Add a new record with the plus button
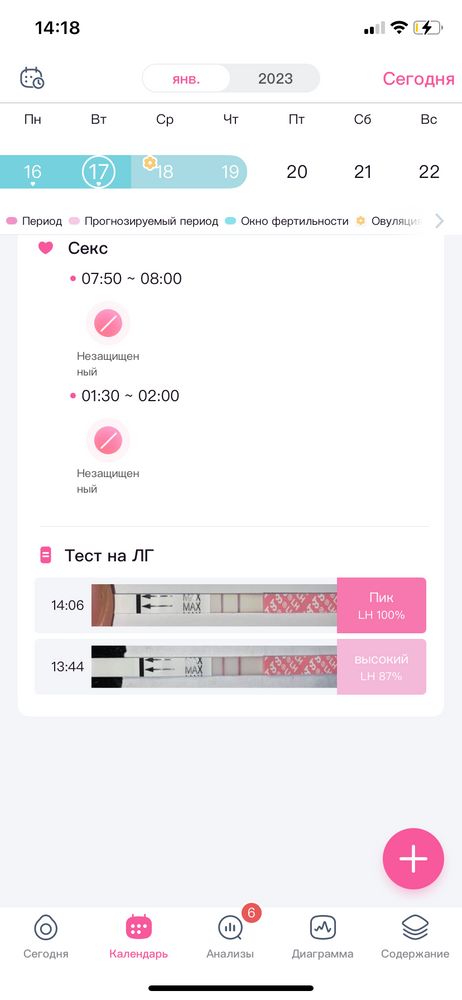462x1000 pixels. pos(414,859)
